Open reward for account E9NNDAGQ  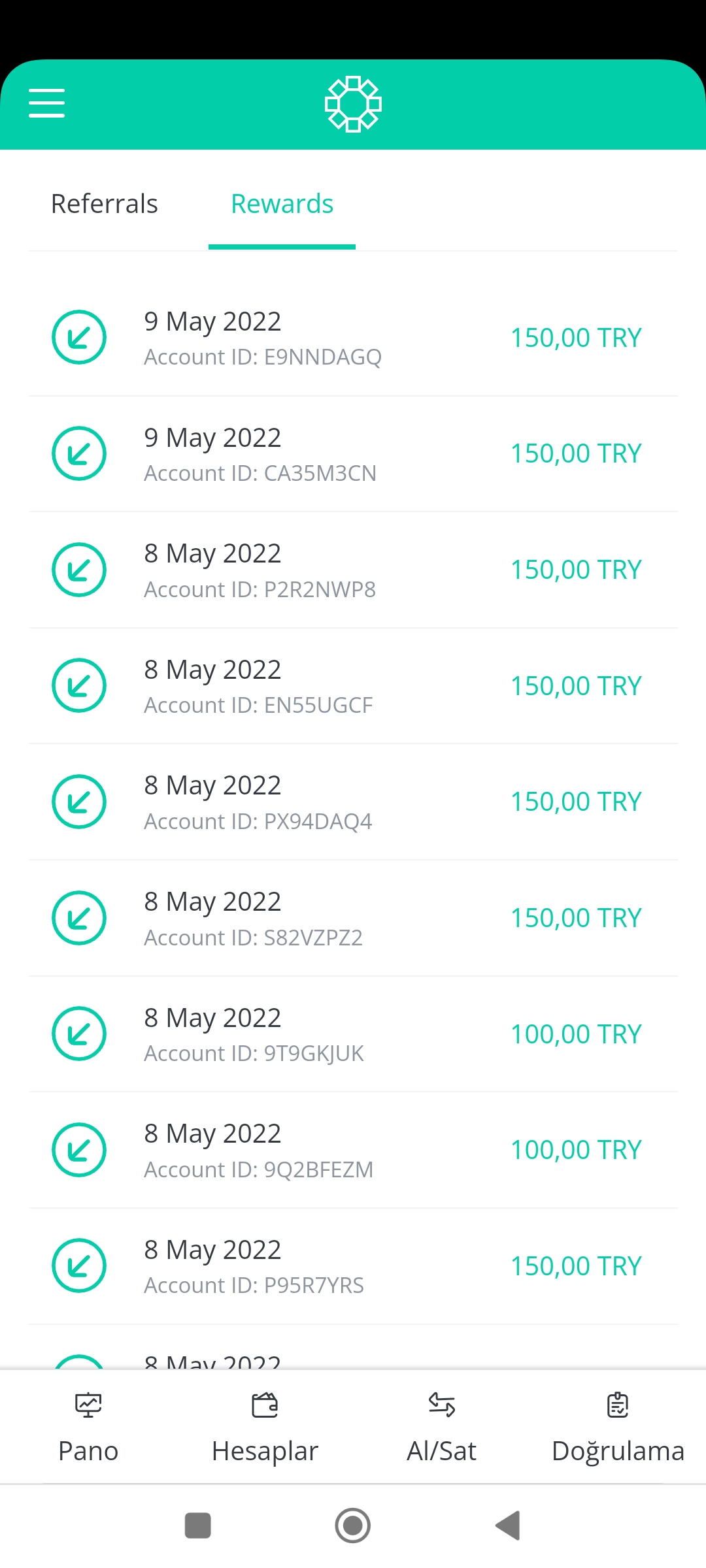(x=353, y=338)
